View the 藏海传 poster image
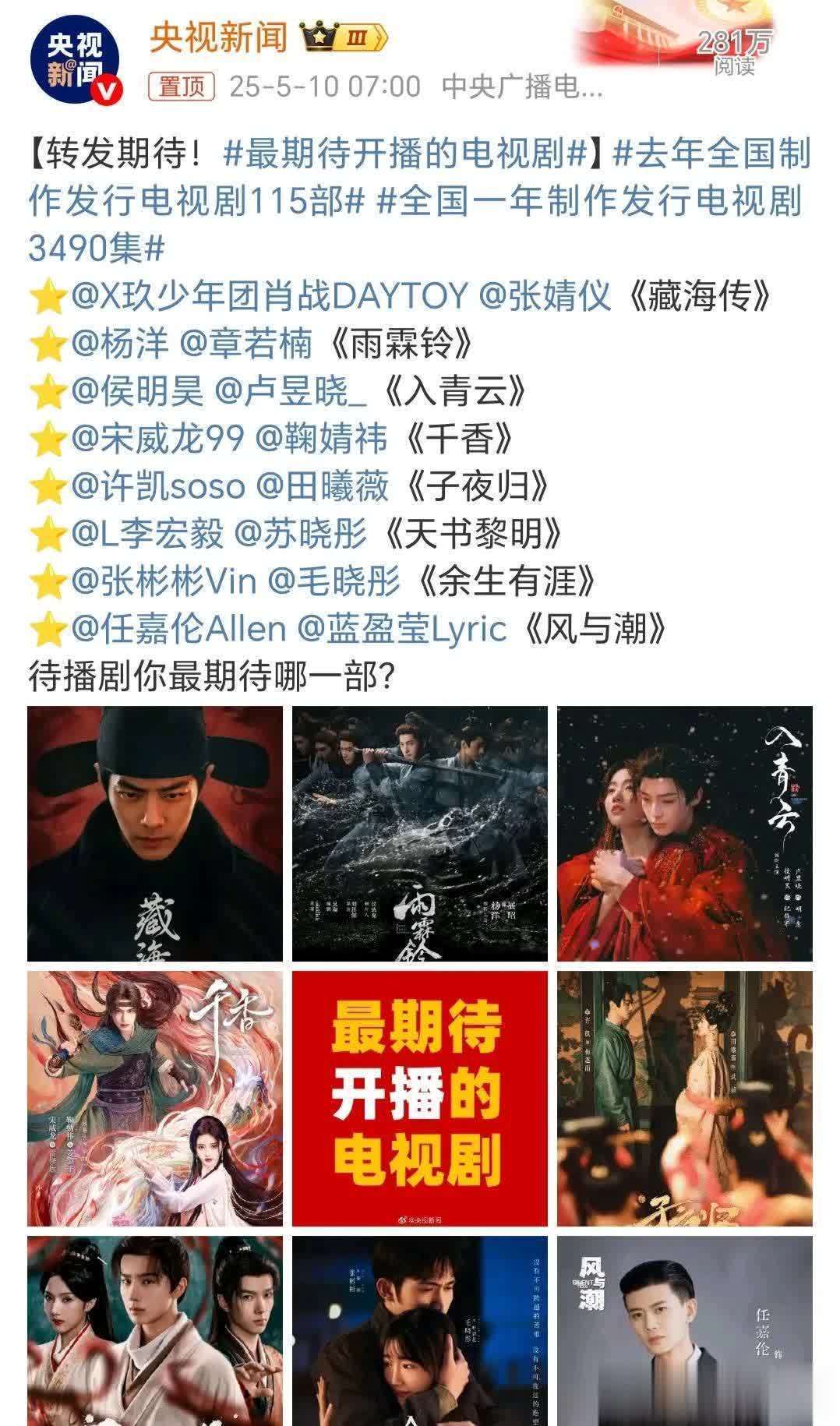The width and height of the screenshot is (840, 1426). [155, 834]
